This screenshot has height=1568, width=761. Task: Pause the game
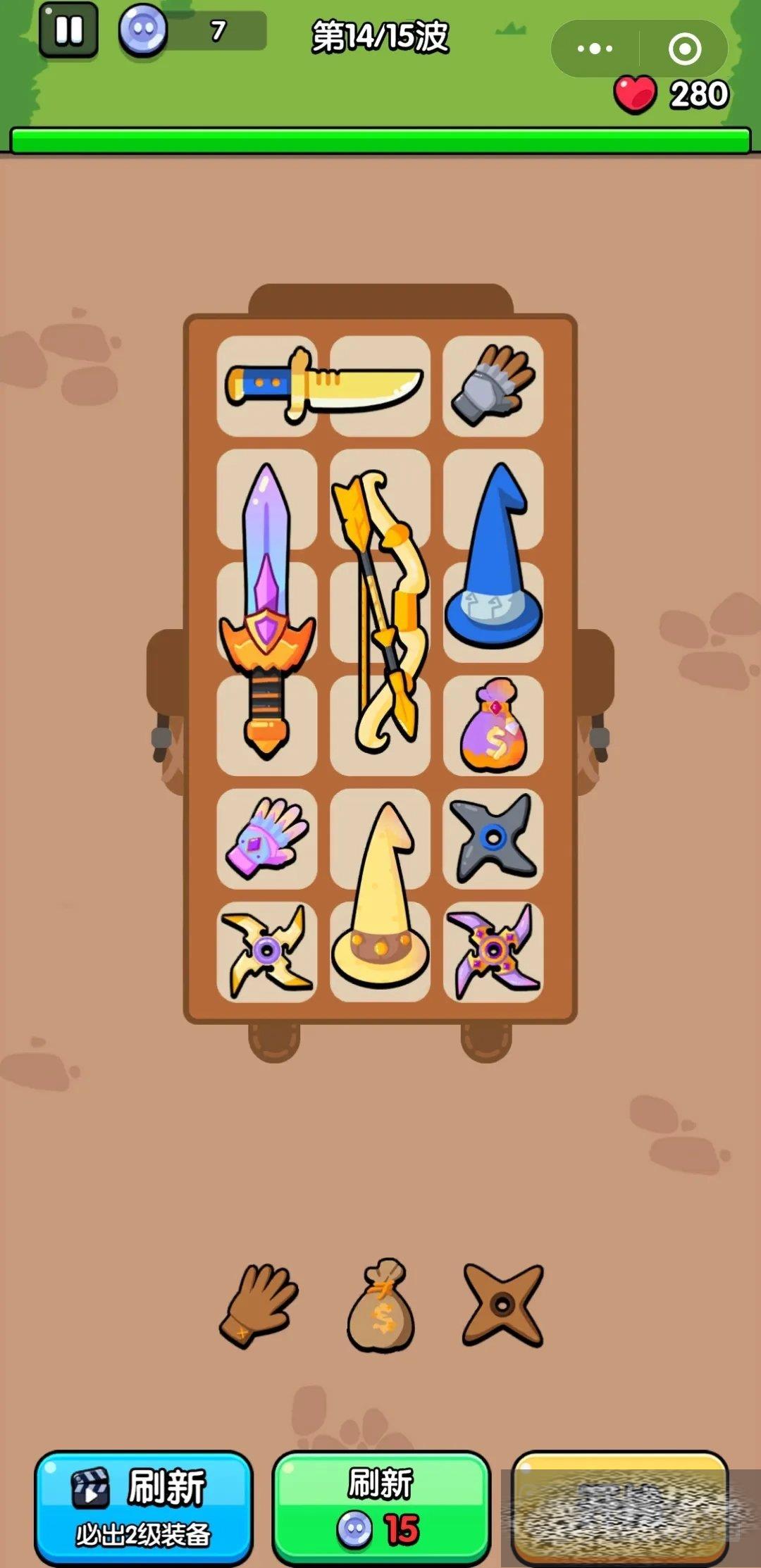68,30
